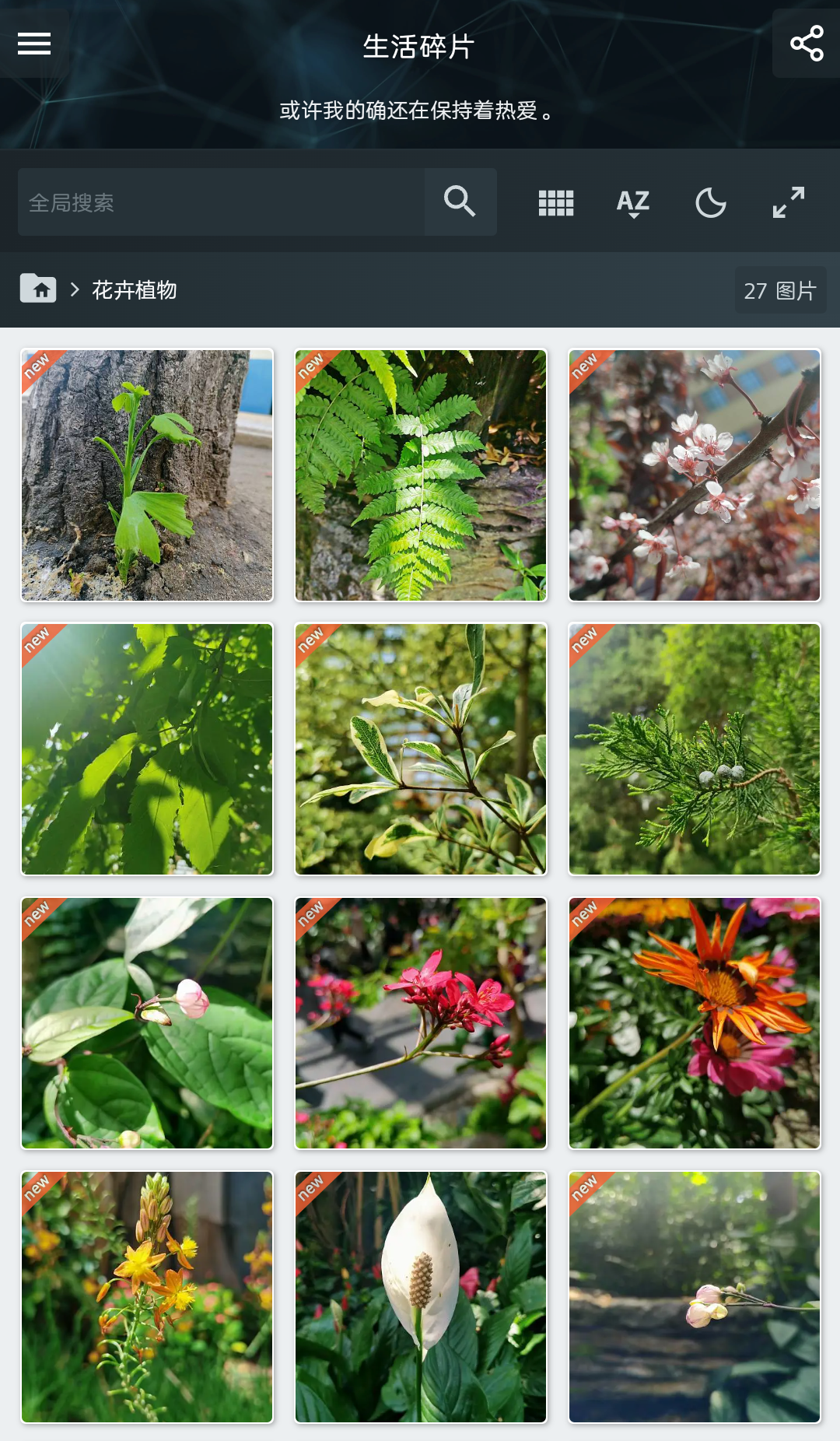Open the sunlit green leaves photo

(x=147, y=749)
